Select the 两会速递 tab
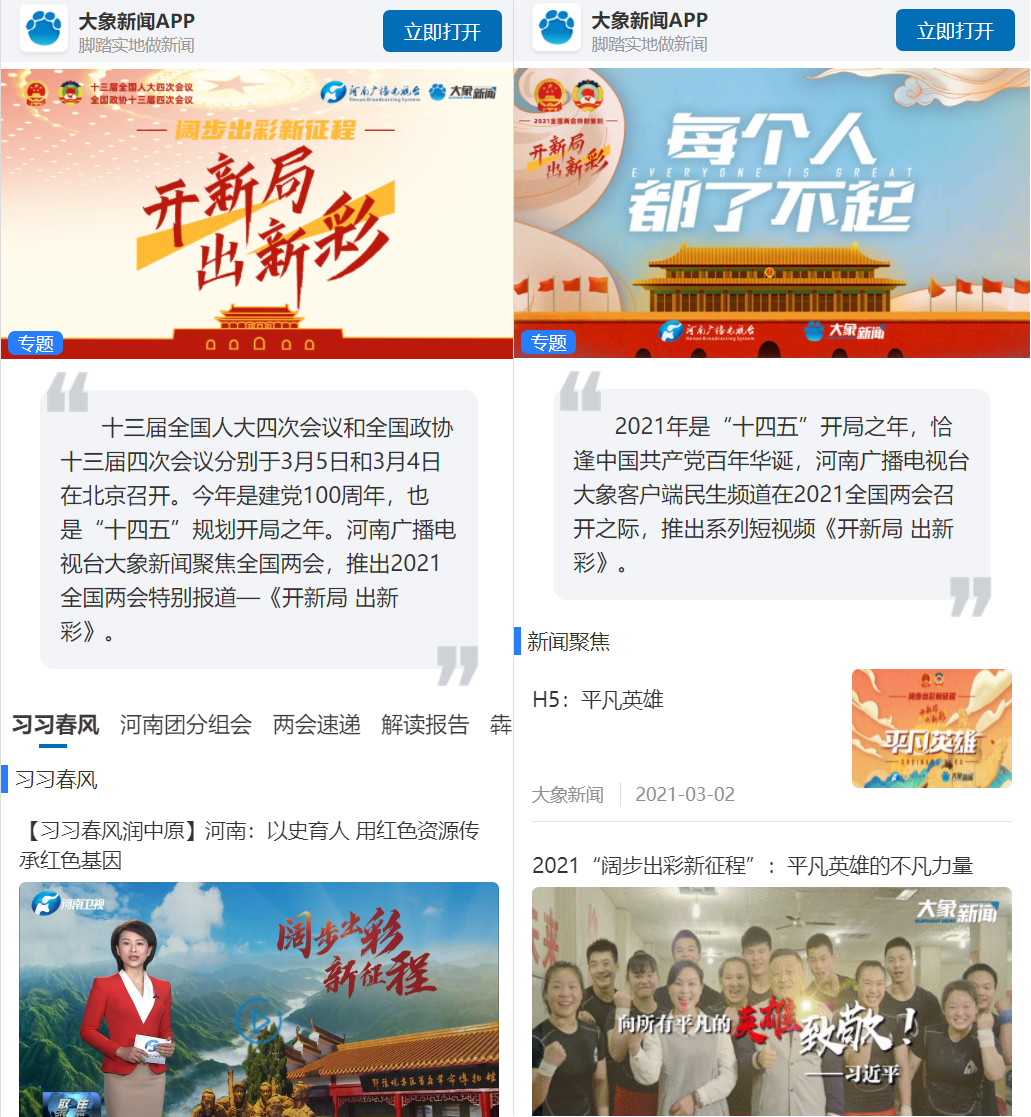 click(316, 725)
